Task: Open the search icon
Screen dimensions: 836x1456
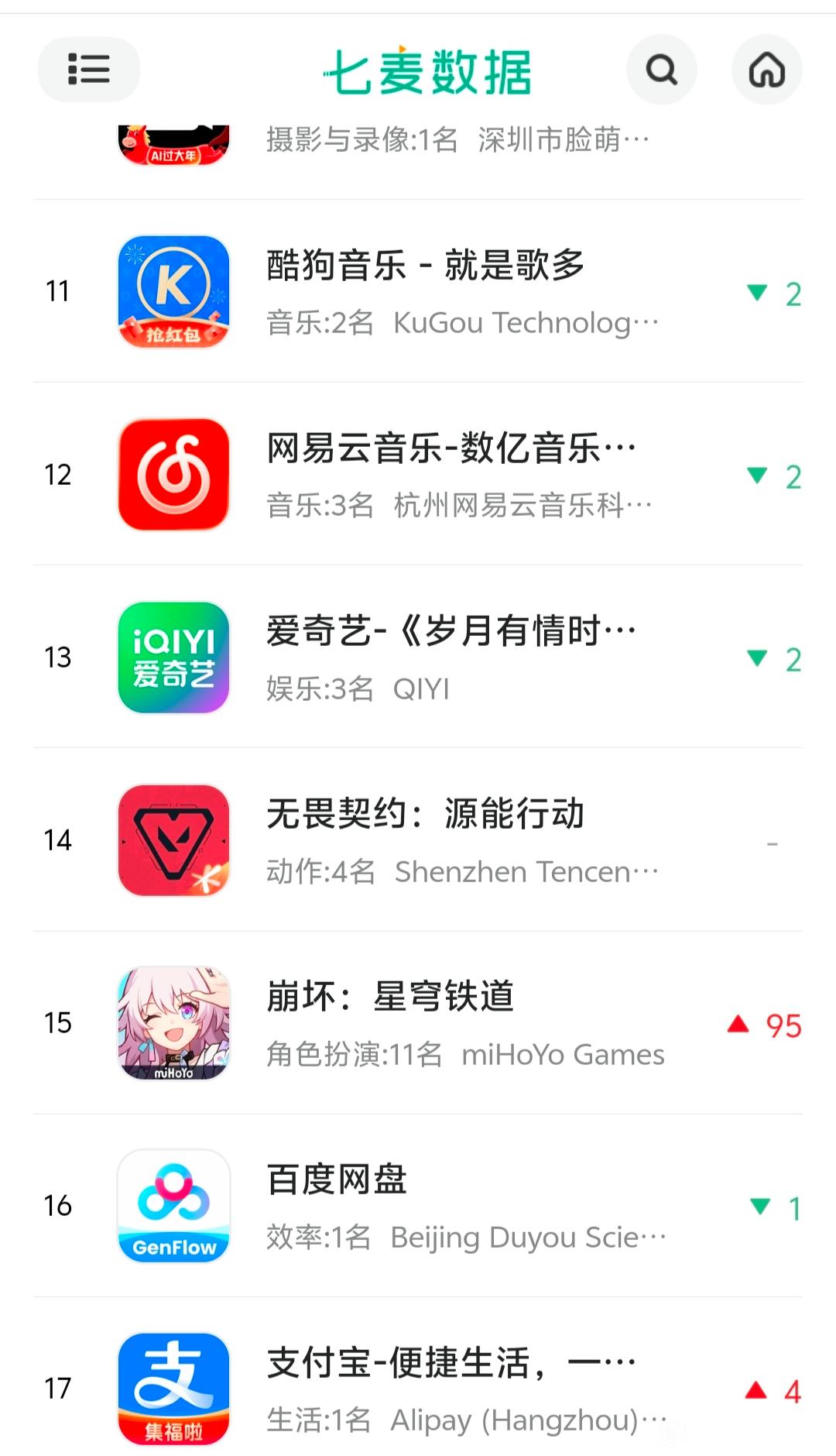Action: pyautogui.click(x=661, y=70)
